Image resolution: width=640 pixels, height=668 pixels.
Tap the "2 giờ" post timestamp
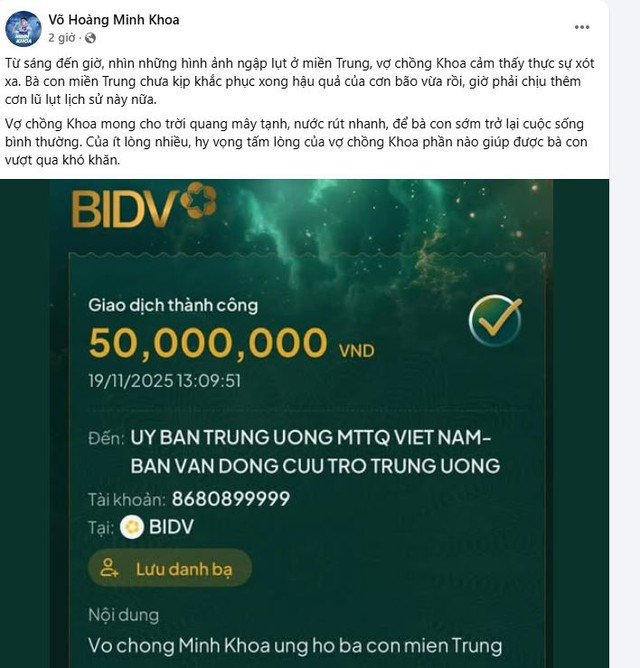tap(62, 37)
